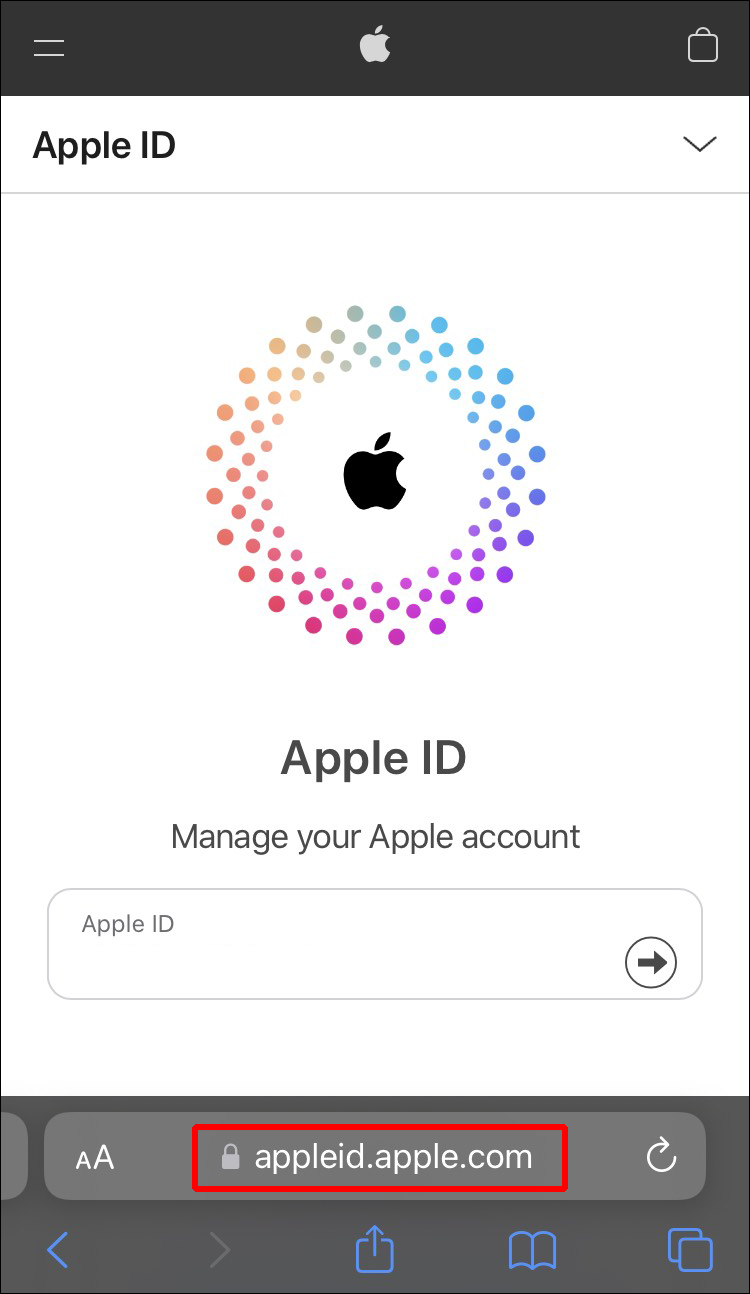This screenshot has height=1294, width=750.
Task: Open the hamburger menu
Action: pyautogui.click(x=48, y=47)
